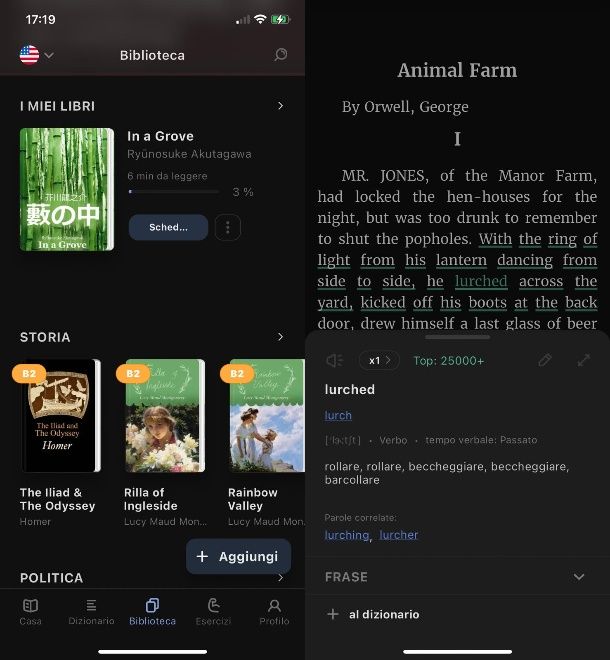The image size is (610, 660).
Task: Tap the Aggiungi button
Action: coord(238,556)
